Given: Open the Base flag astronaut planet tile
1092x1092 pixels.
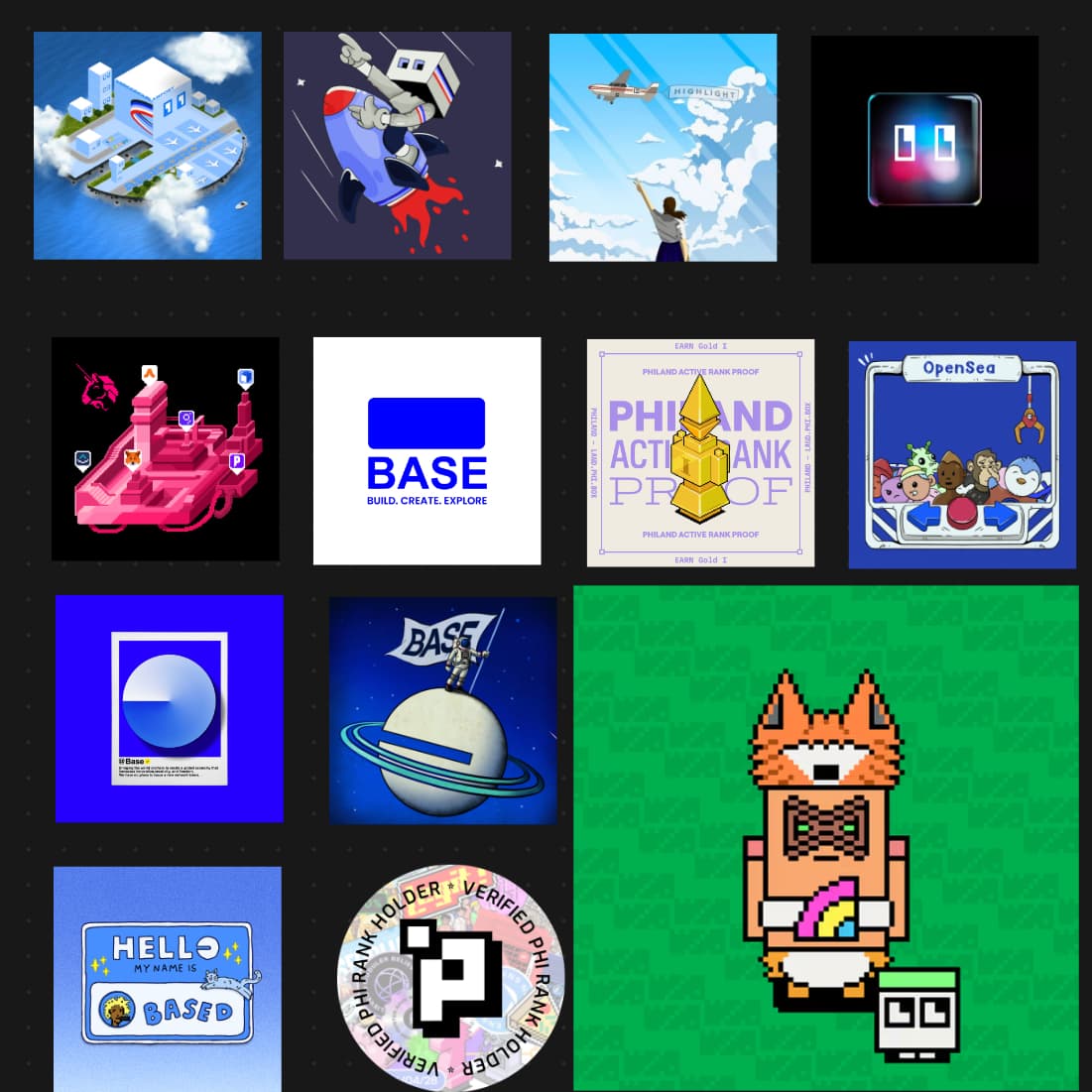Looking at the screenshot, I should click(443, 710).
